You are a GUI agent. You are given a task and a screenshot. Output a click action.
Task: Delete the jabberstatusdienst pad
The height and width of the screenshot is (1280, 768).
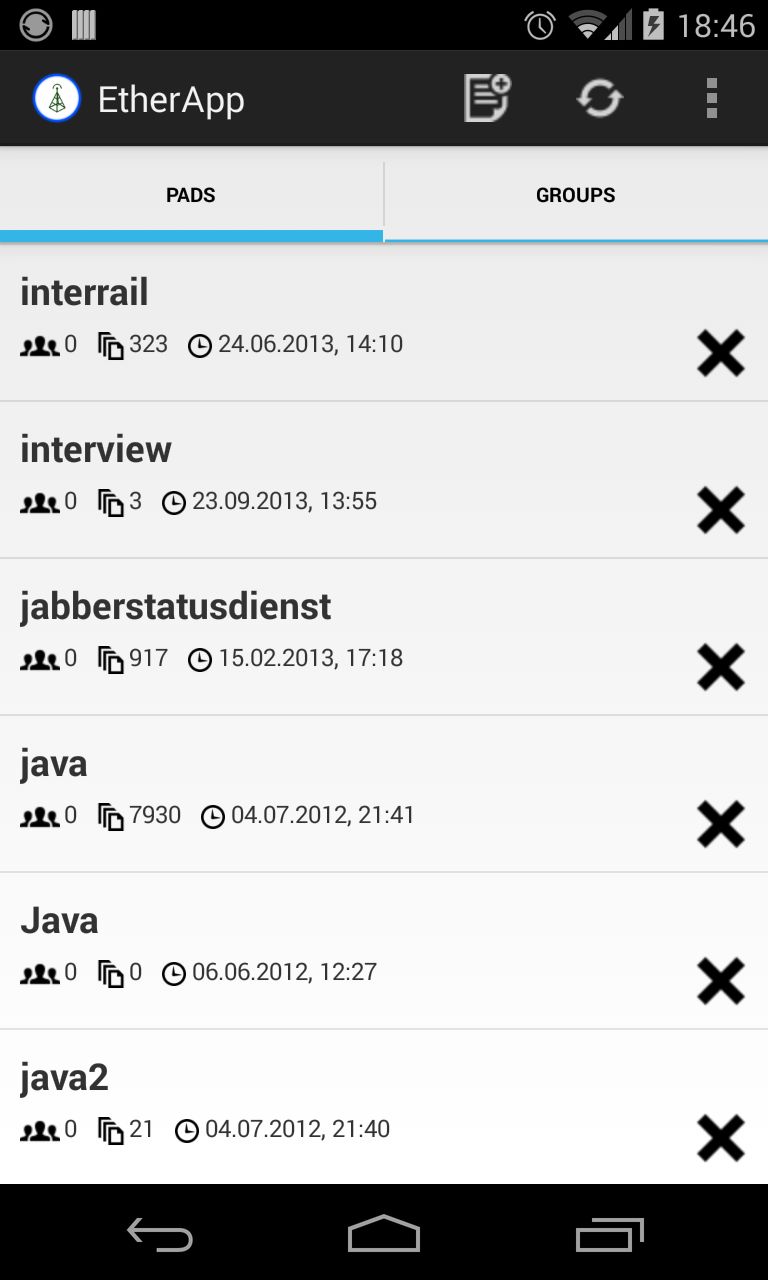pyautogui.click(x=721, y=667)
